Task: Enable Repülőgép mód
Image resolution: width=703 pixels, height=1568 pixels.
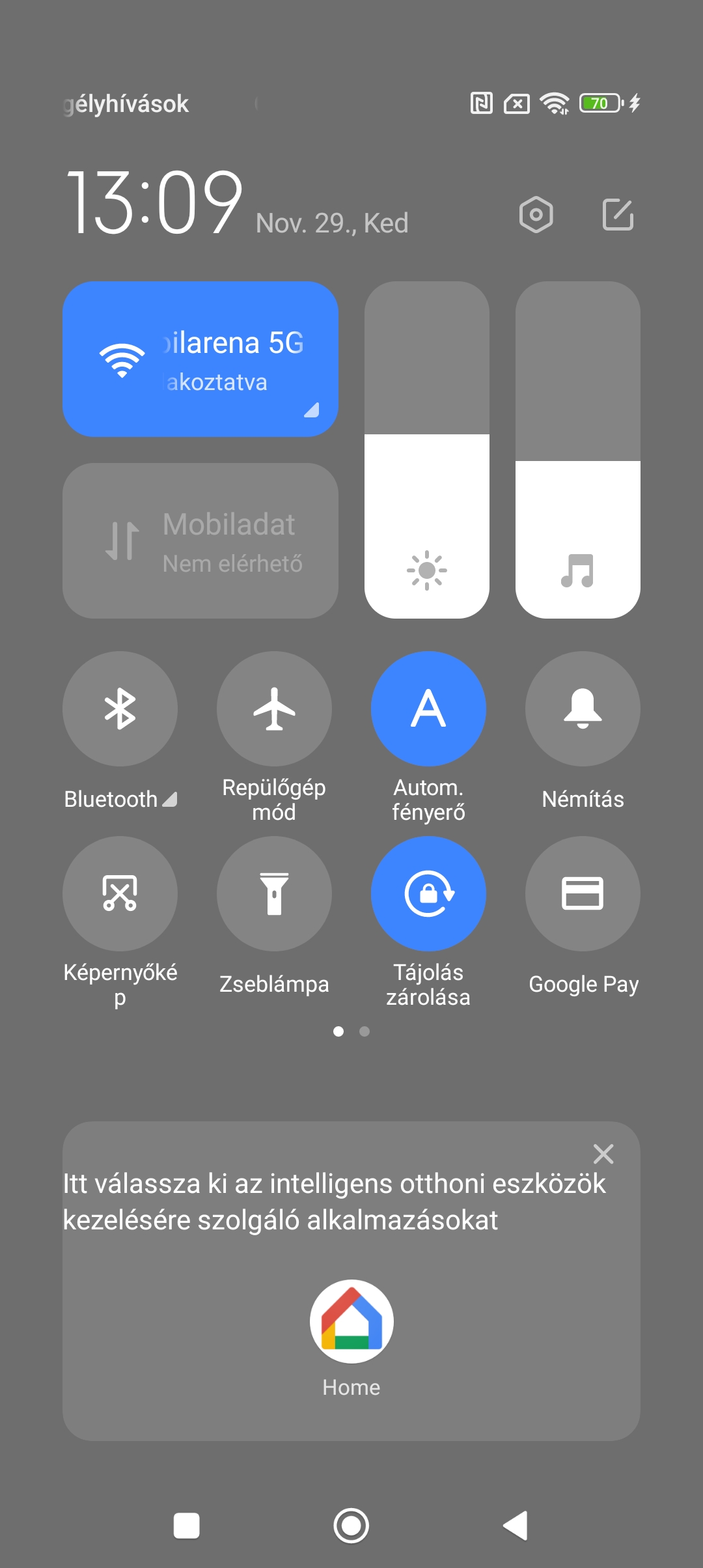Action: (x=274, y=708)
